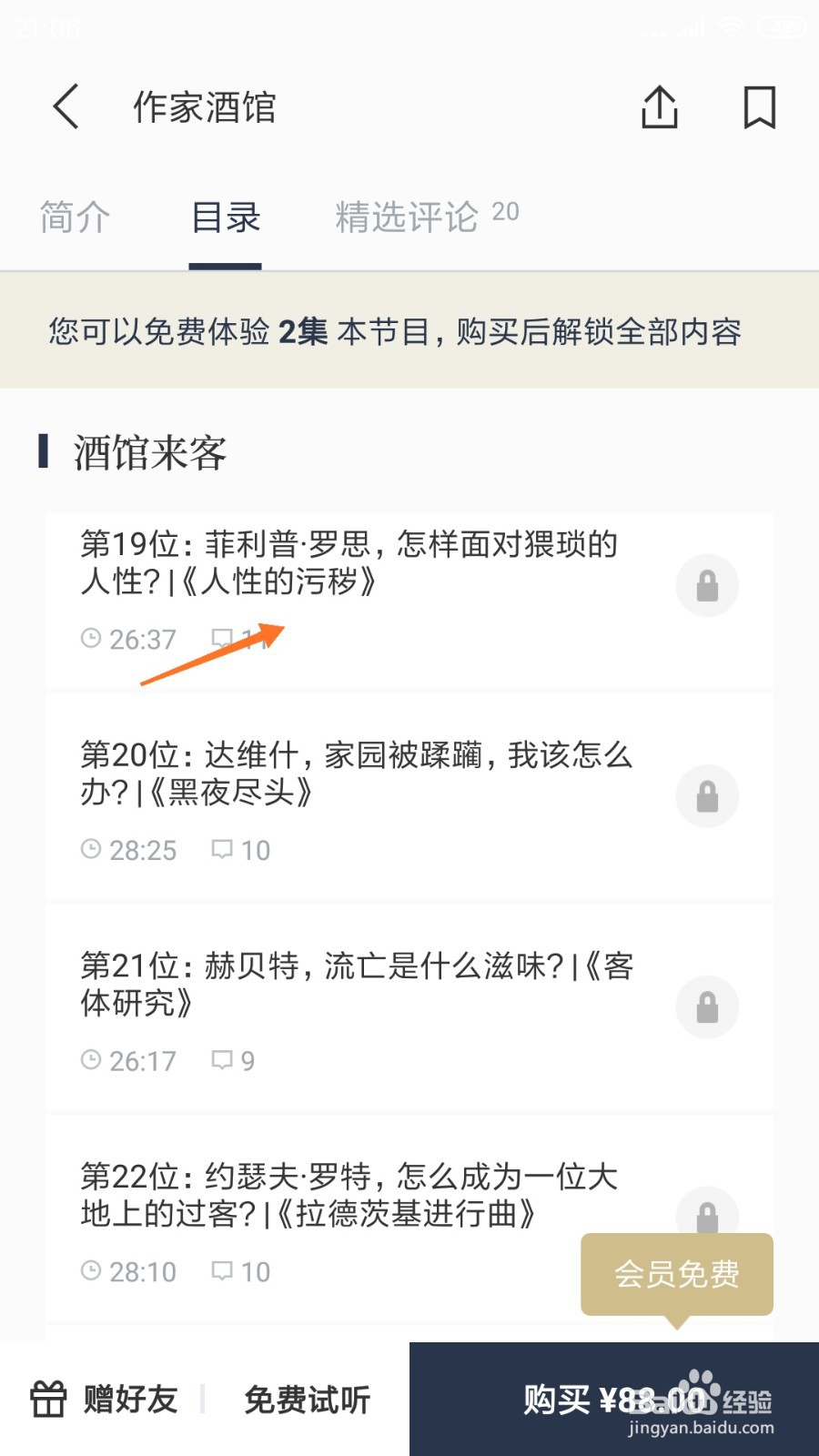Tap the 会员免费 badge
The image size is (819, 1456).
(x=677, y=1274)
